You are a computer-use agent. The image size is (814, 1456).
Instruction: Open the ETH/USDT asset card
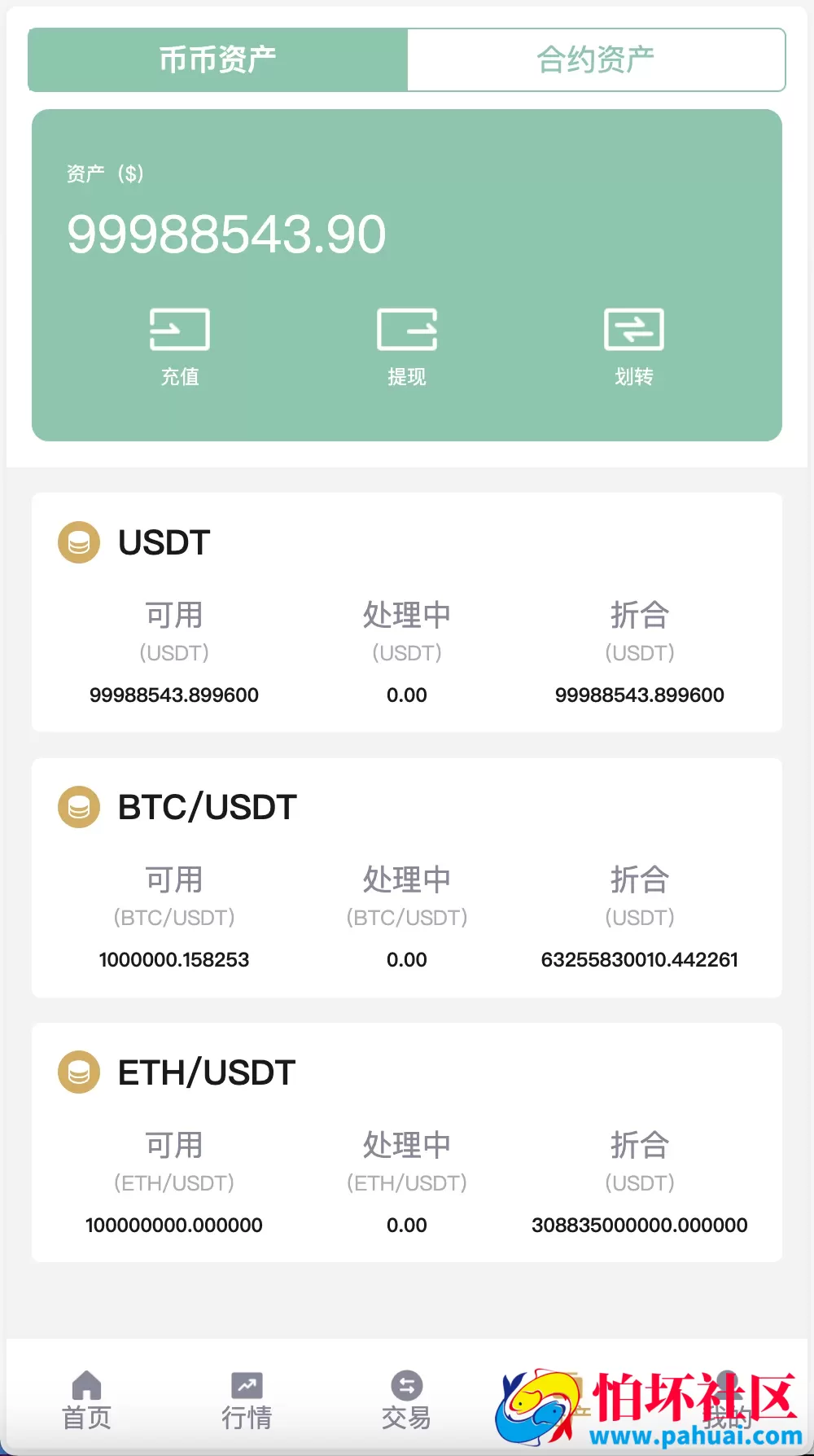(407, 1144)
